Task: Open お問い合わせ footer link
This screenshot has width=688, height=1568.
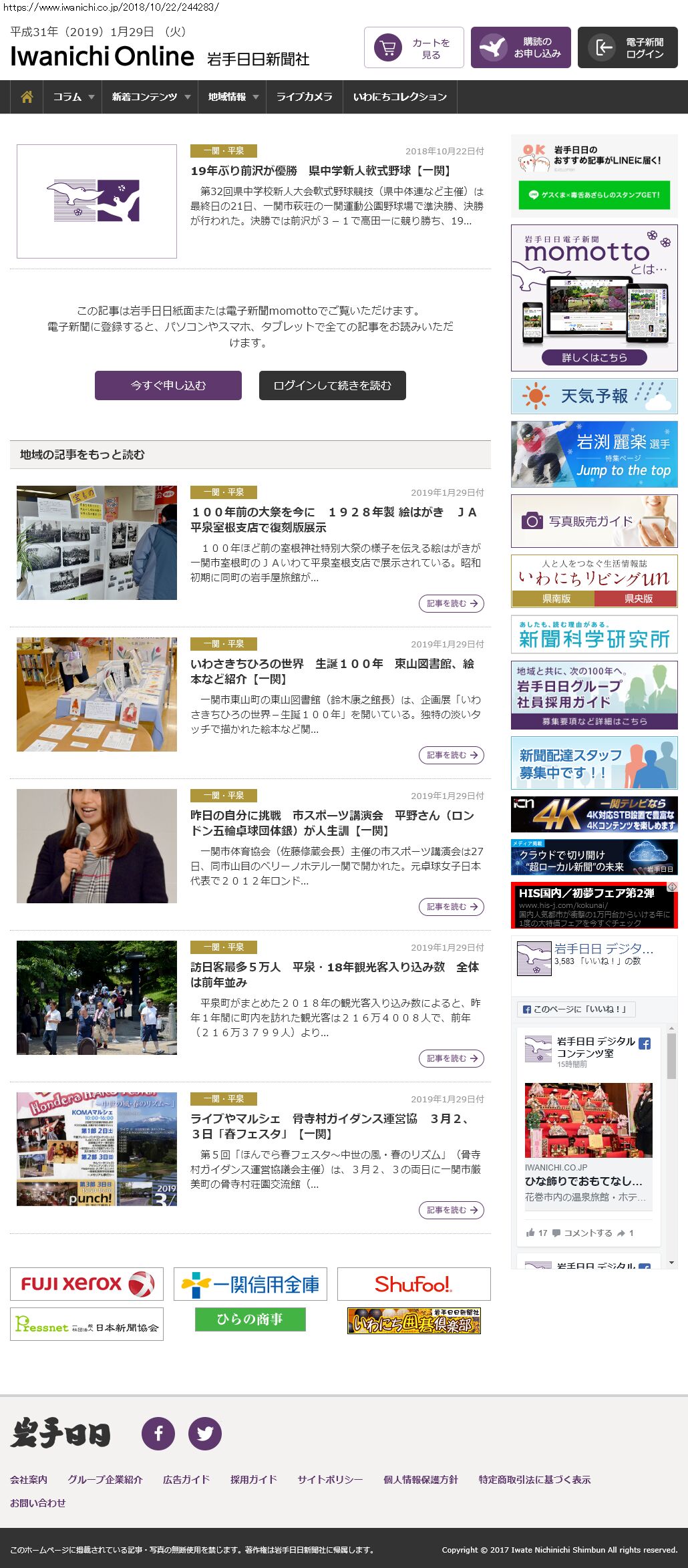Action: tap(38, 1503)
